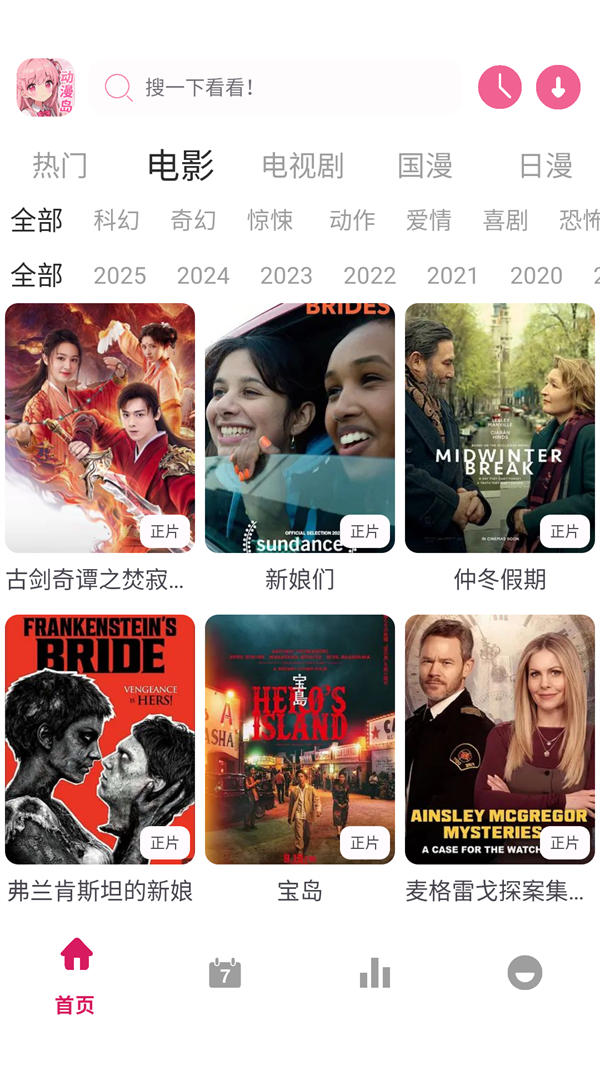Select the 喜剧 genre filter

coord(505,220)
